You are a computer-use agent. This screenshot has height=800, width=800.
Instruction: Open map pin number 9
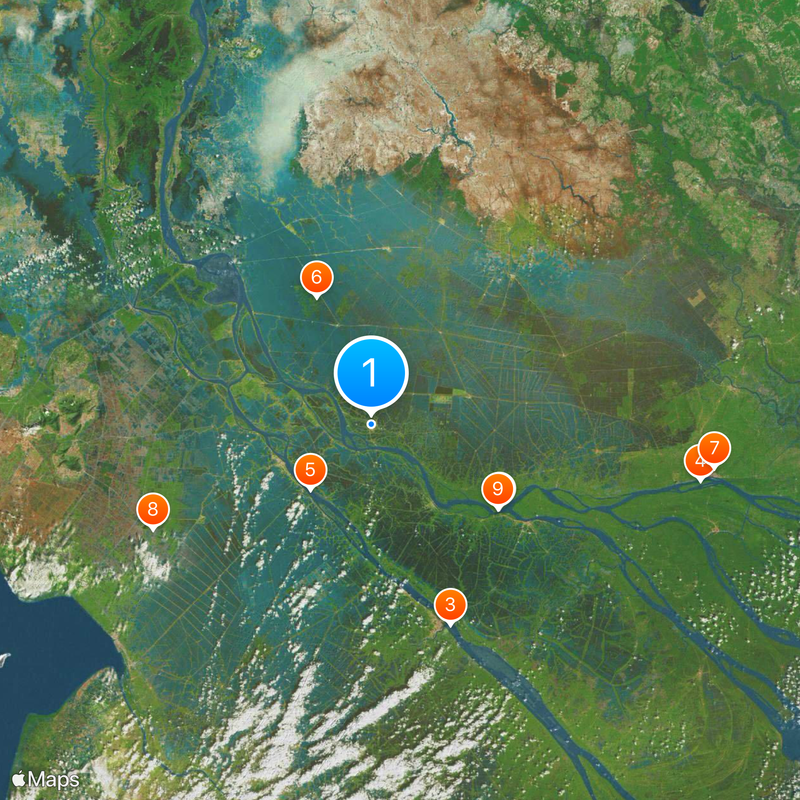click(497, 489)
